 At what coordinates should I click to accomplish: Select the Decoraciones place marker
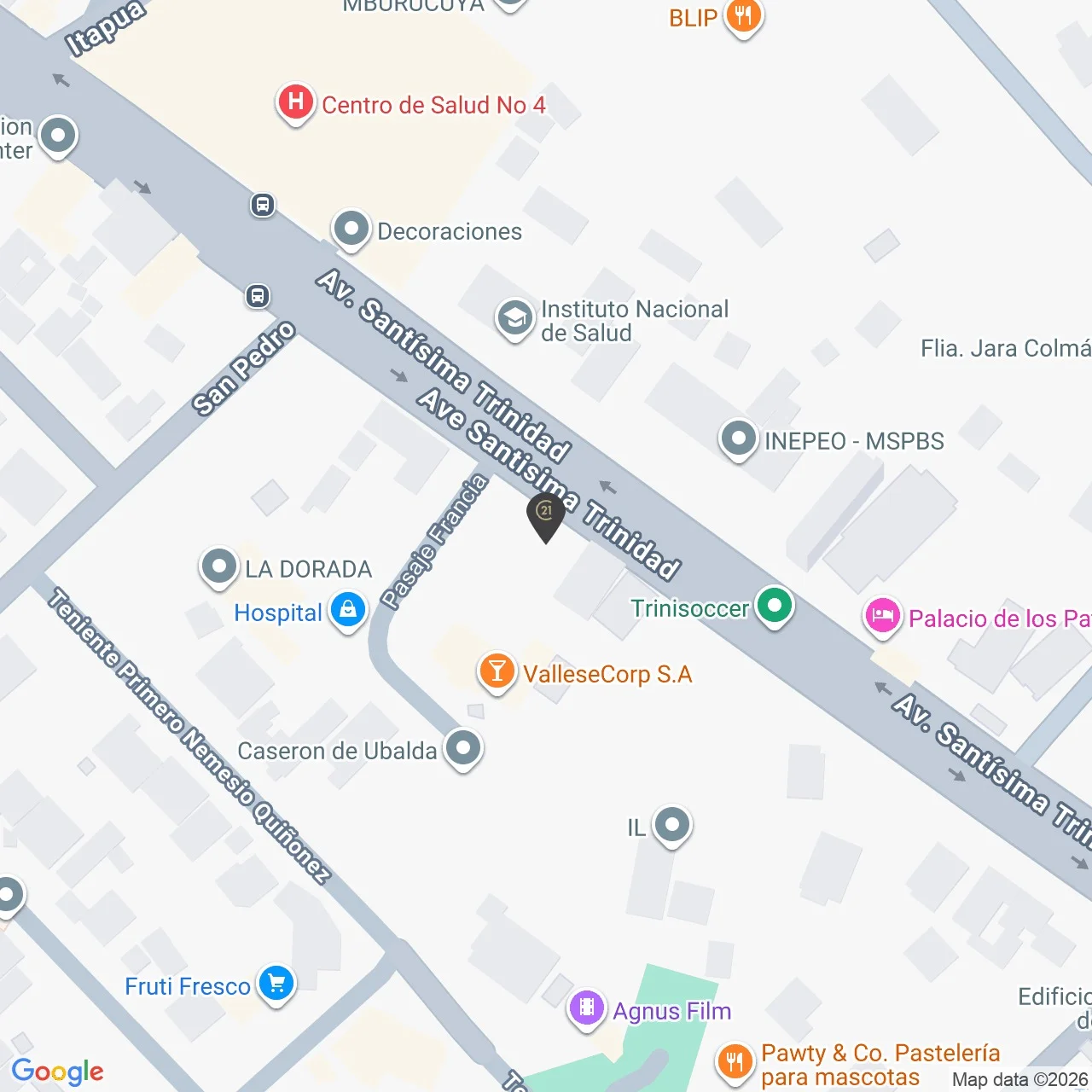351,229
